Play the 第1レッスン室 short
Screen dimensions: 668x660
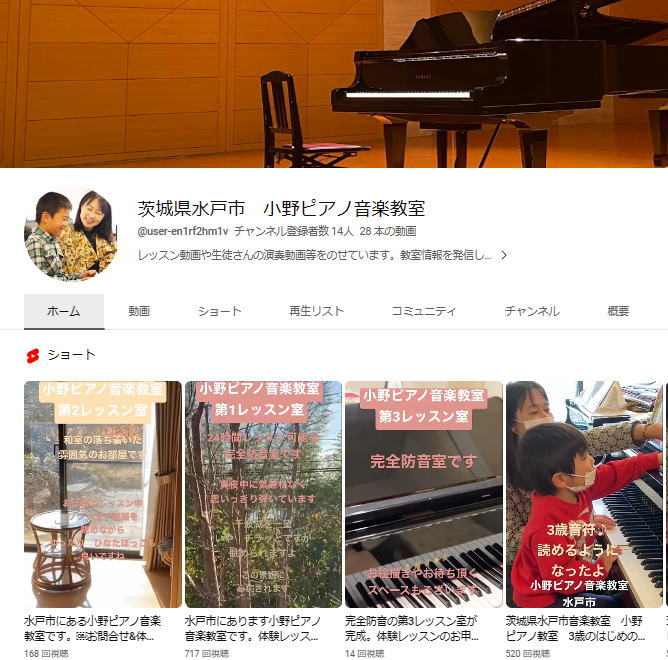(x=263, y=494)
